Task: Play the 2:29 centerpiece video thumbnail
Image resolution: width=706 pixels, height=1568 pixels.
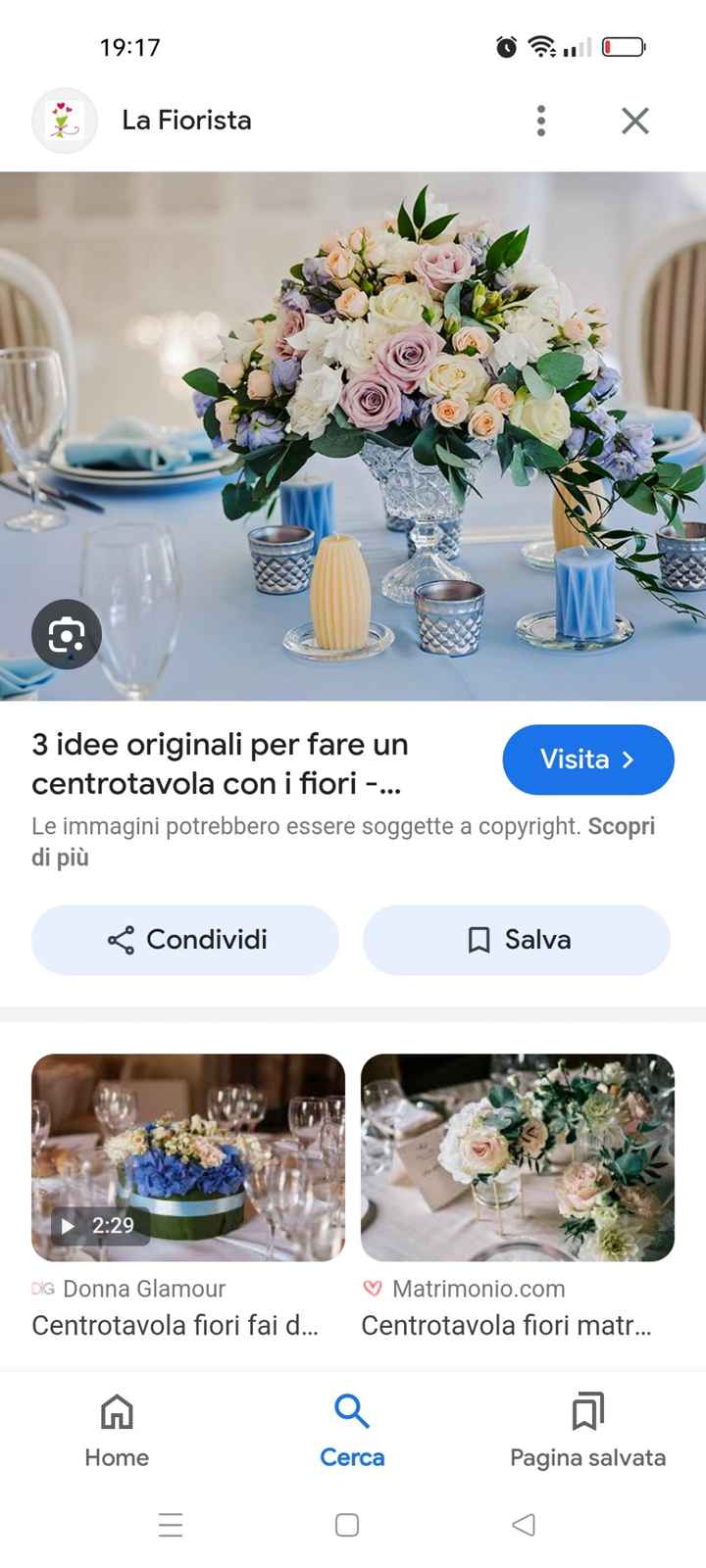Action: click(x=188, y=1156)
